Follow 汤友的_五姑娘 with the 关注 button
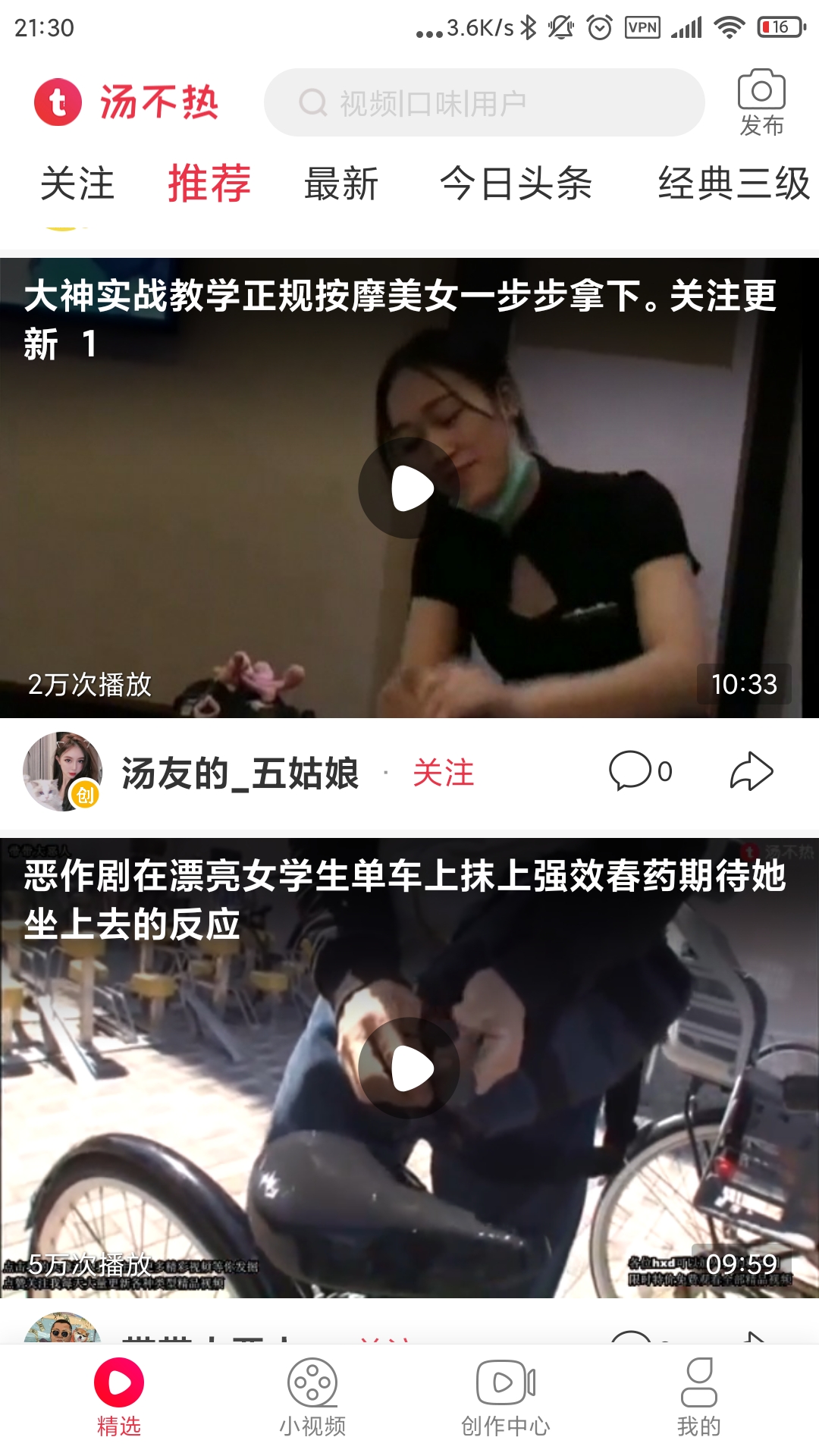Screen dimensions: 819x1456 point(444,773)
